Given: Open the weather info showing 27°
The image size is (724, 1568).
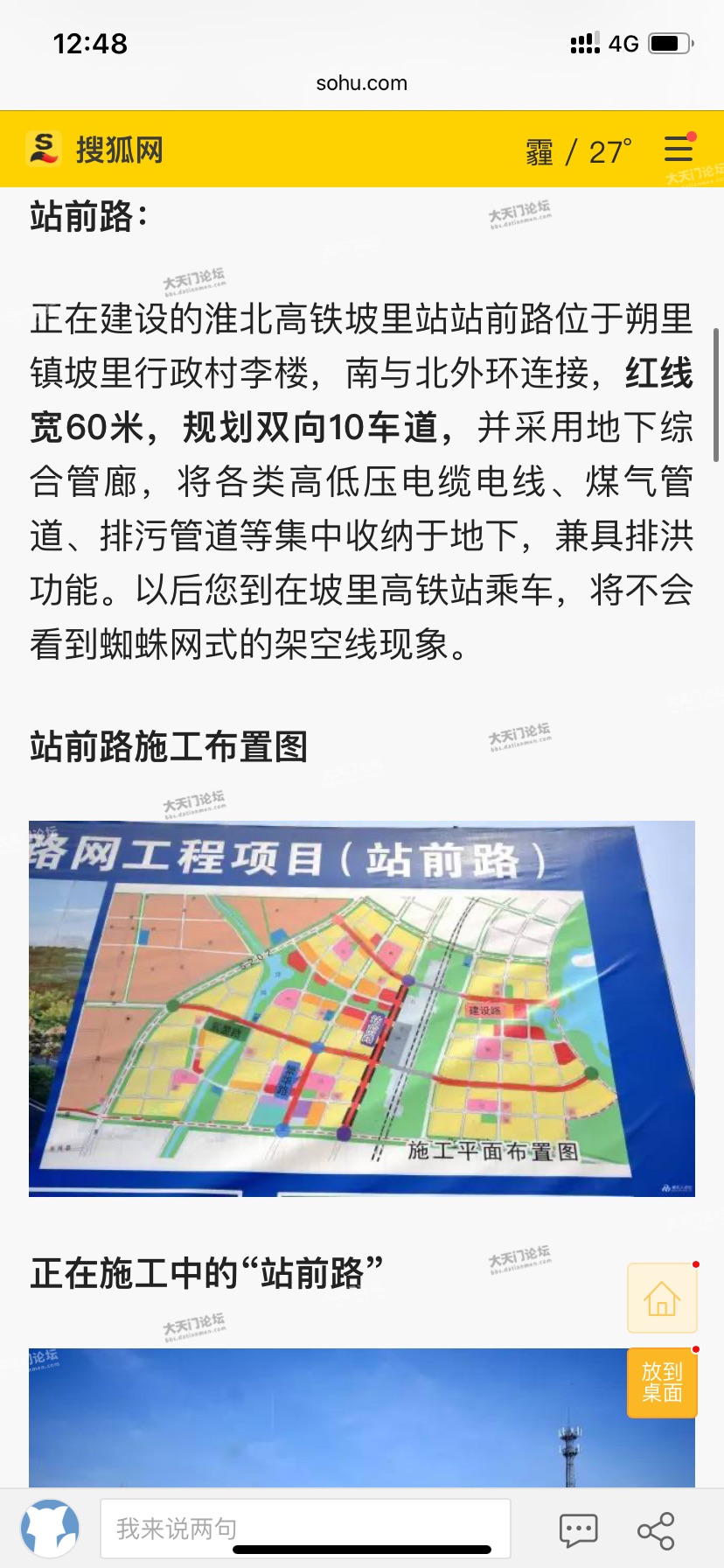Looking at the screenshot, I should 578,151.
